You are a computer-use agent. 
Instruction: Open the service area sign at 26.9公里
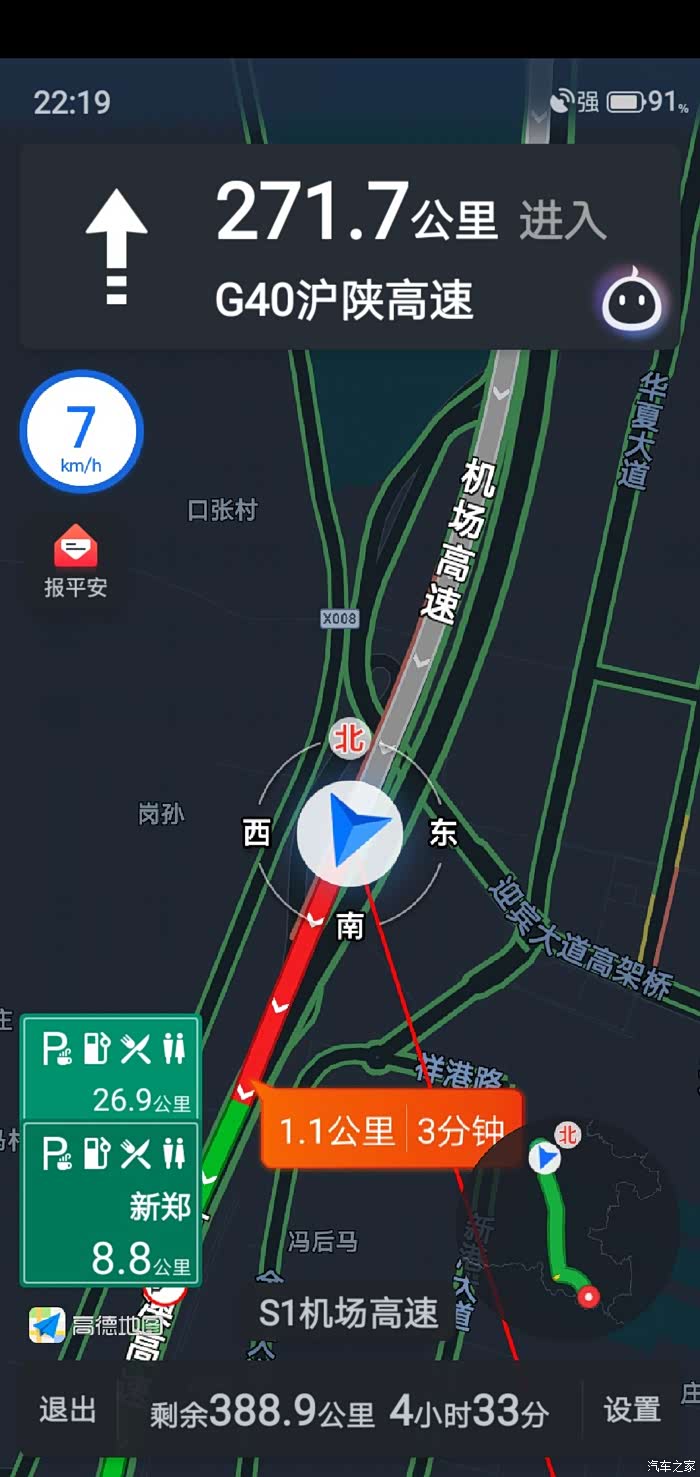coord(111,1068)
